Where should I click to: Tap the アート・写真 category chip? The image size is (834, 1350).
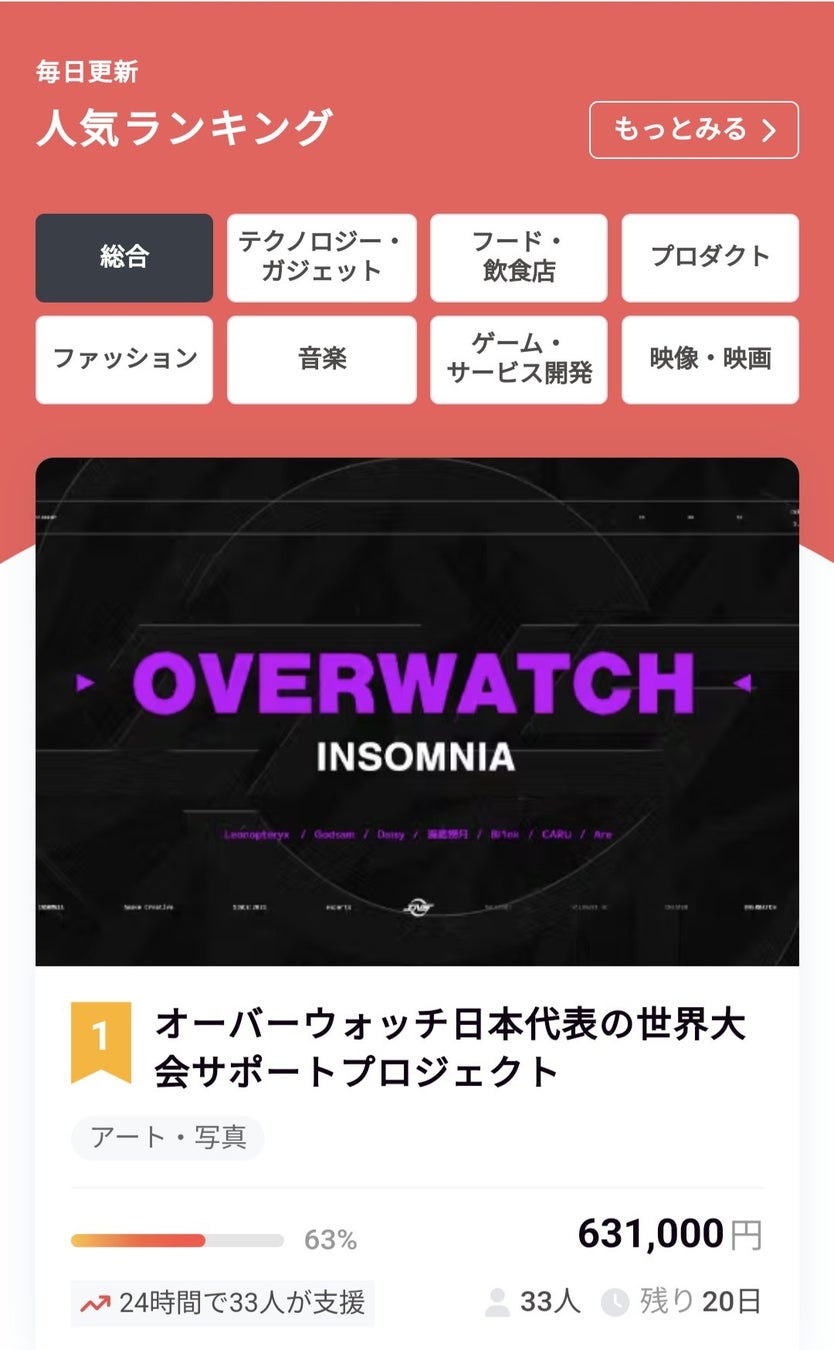pyautogui.click(x=168, y=1138)
